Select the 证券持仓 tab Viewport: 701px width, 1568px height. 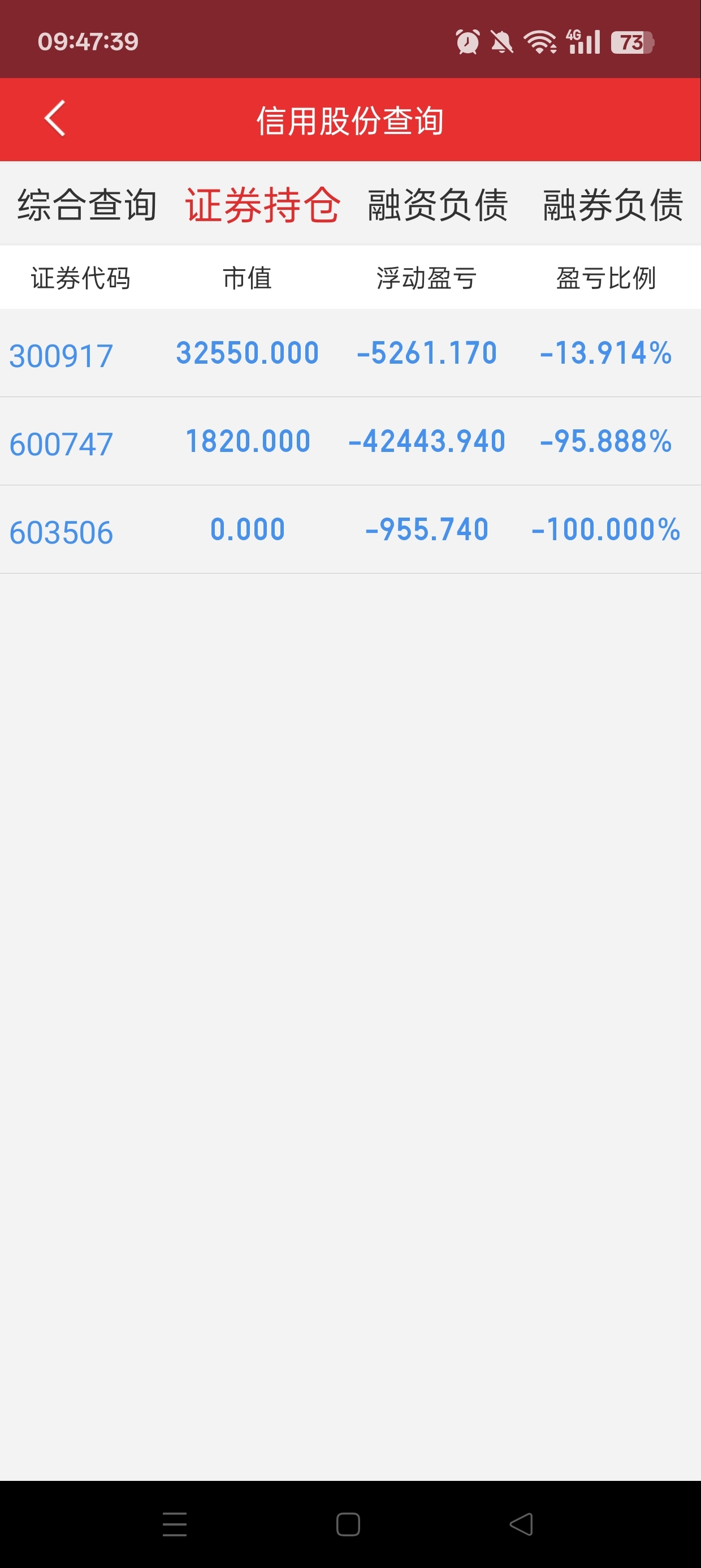point(262,205)
